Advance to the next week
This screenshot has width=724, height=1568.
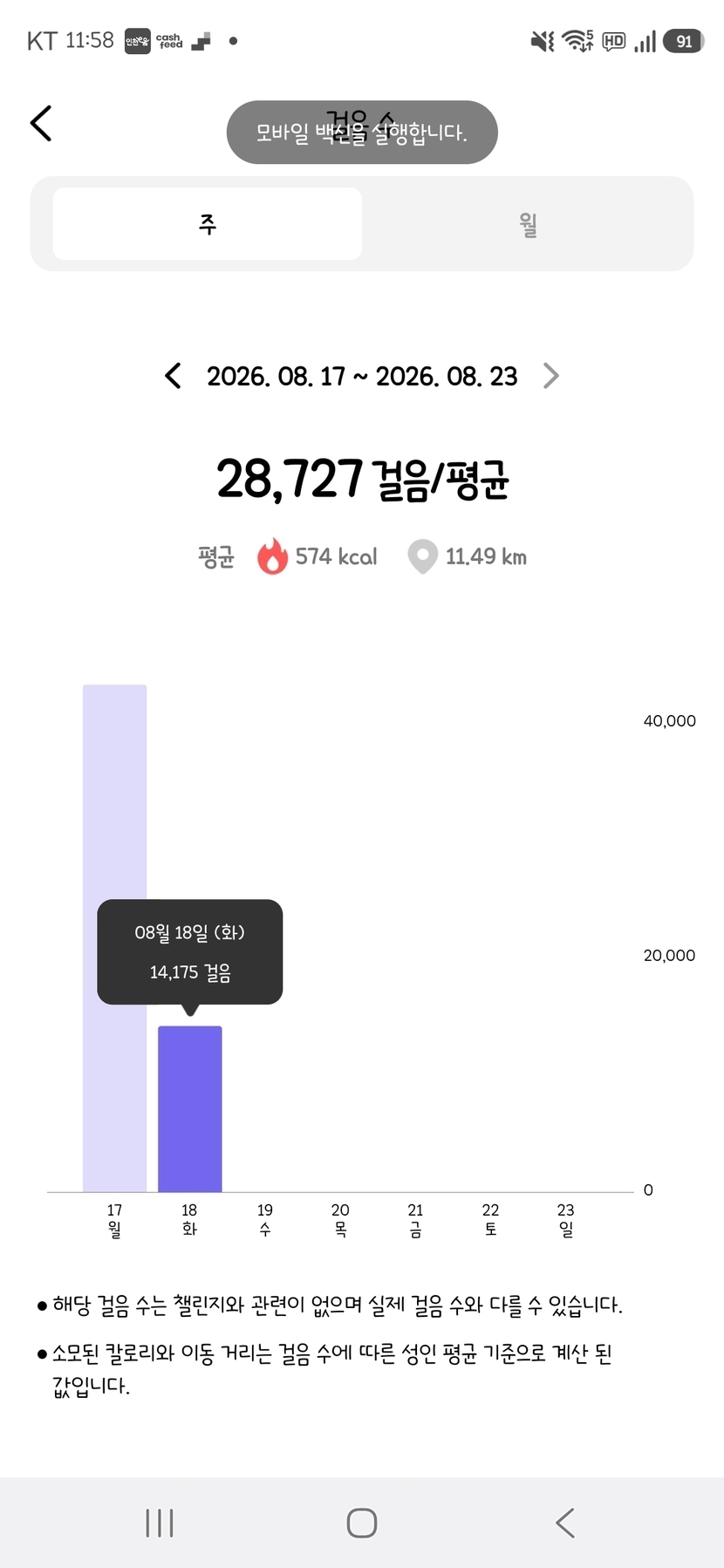[x=550, y=376]
